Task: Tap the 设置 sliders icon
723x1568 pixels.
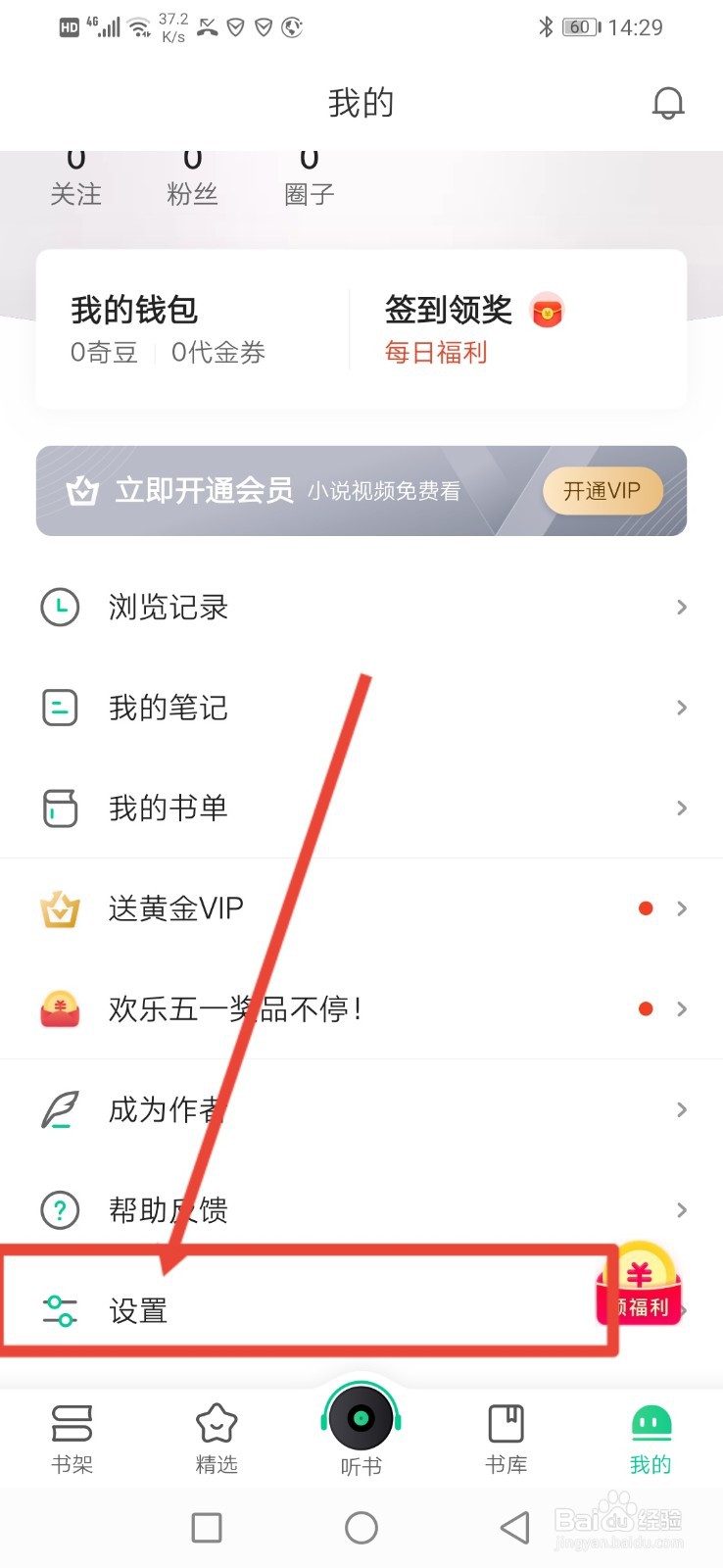Action: pos(60,1310)
